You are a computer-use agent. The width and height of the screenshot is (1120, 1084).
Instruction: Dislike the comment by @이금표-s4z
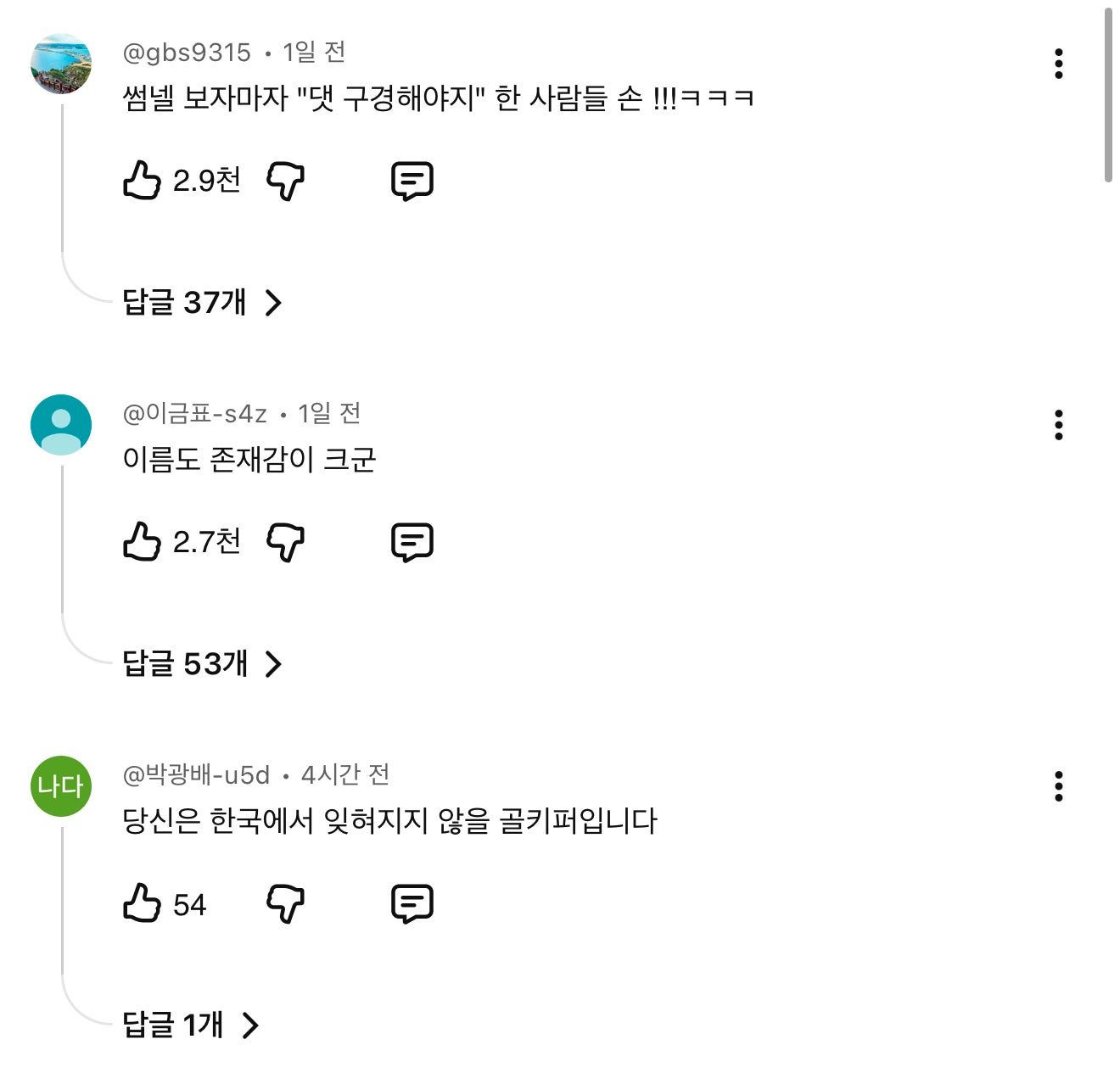coord(286,542)
